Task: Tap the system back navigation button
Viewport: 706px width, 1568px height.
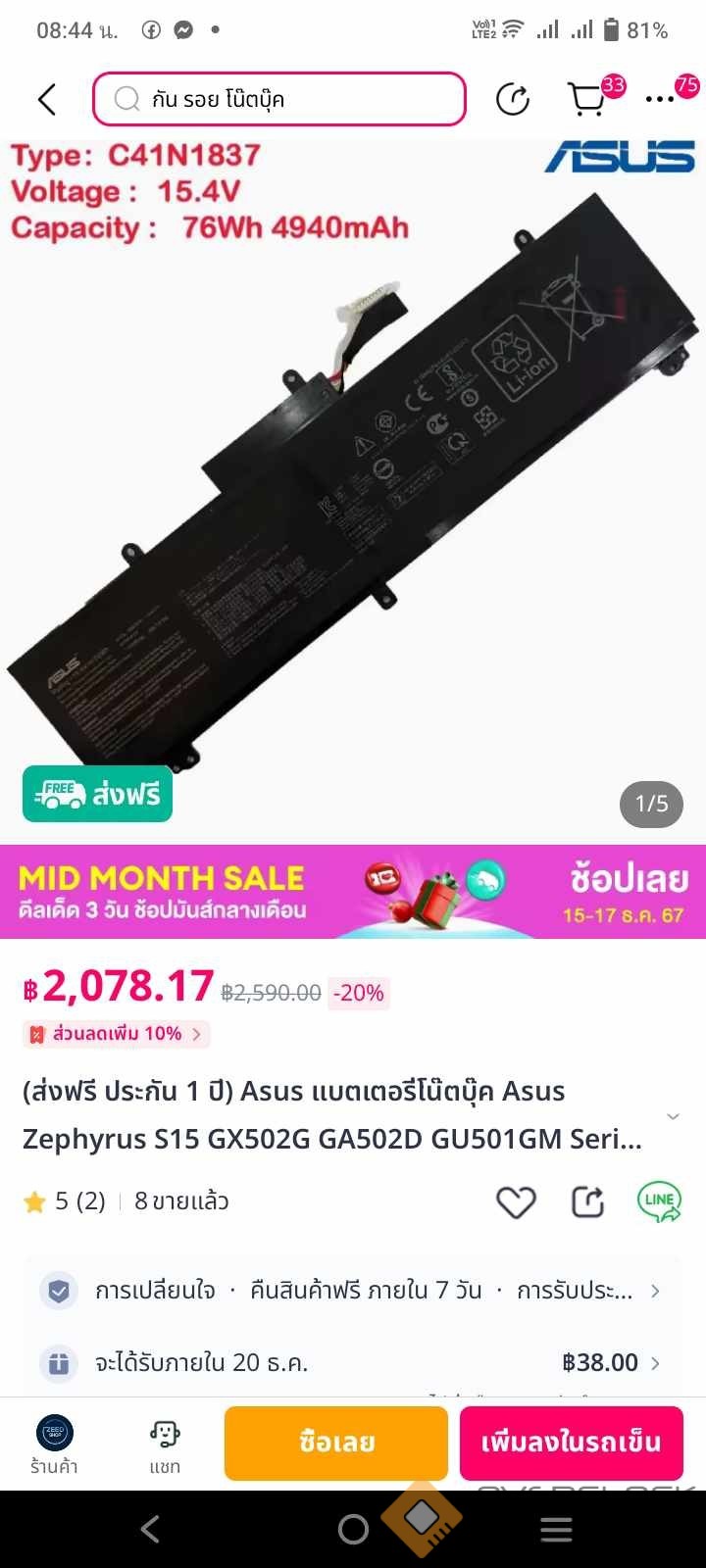Action: pos(150,1529)
